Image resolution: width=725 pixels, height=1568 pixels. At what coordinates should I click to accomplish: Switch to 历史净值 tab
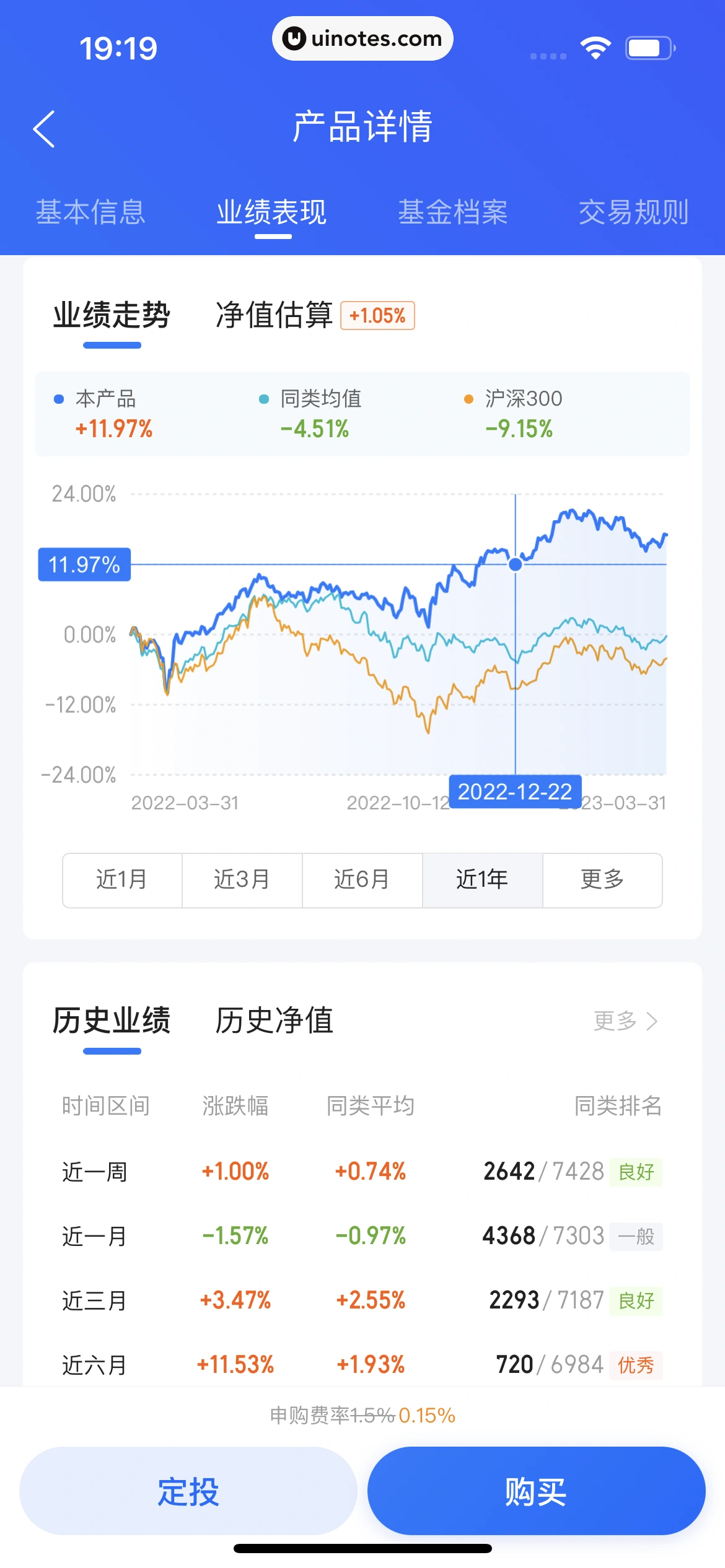click(275, 1021)
